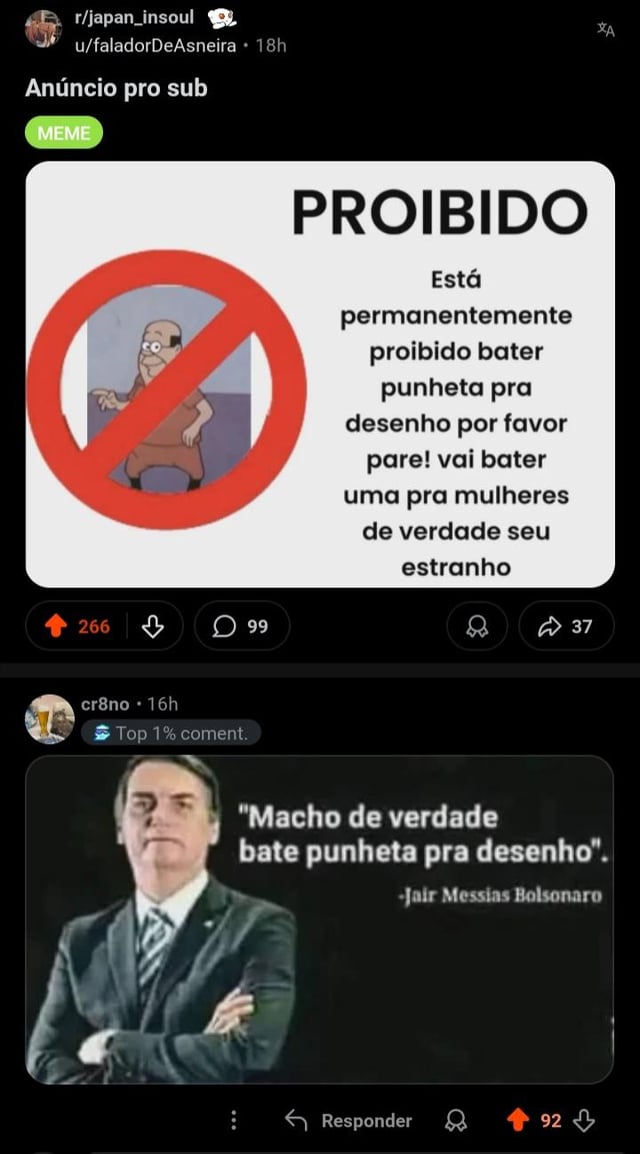640x1154 pixels.
Task: Give an award to the post
Action: (x=477, y=627)
